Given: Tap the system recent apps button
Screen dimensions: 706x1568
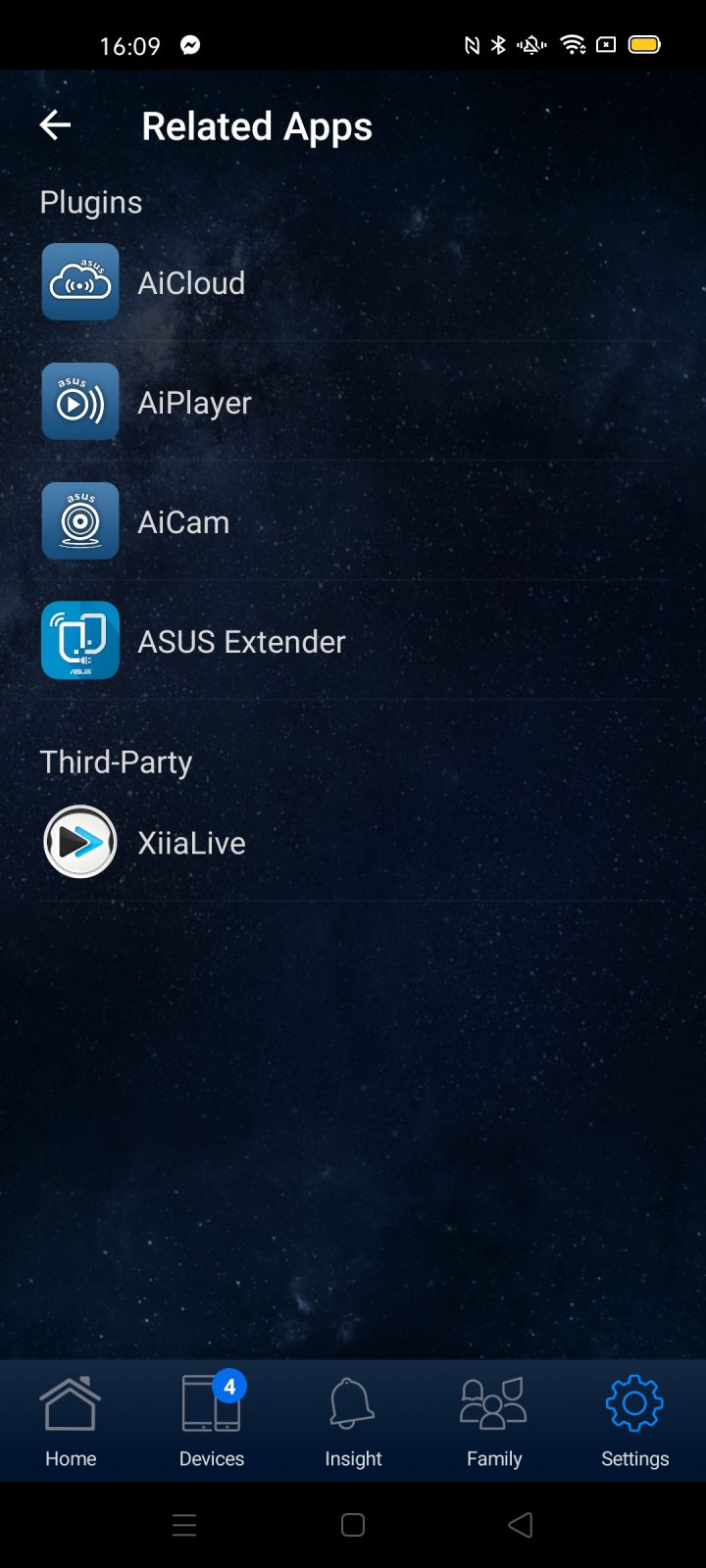Looking at the screenshot, I should (x=184, y=1525).
